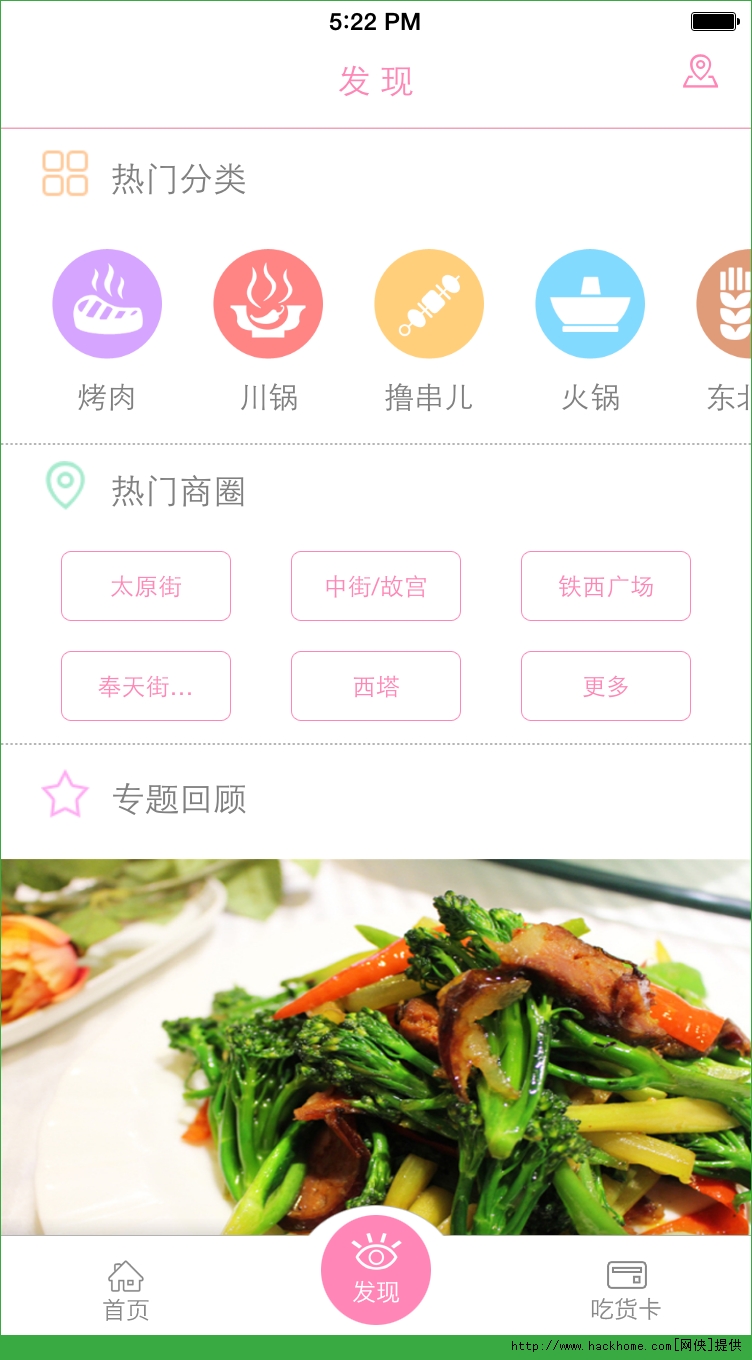Show more districts with 更多
Image resolution: width=752 pixels, height=1360 pixels.
coord(606,686)
